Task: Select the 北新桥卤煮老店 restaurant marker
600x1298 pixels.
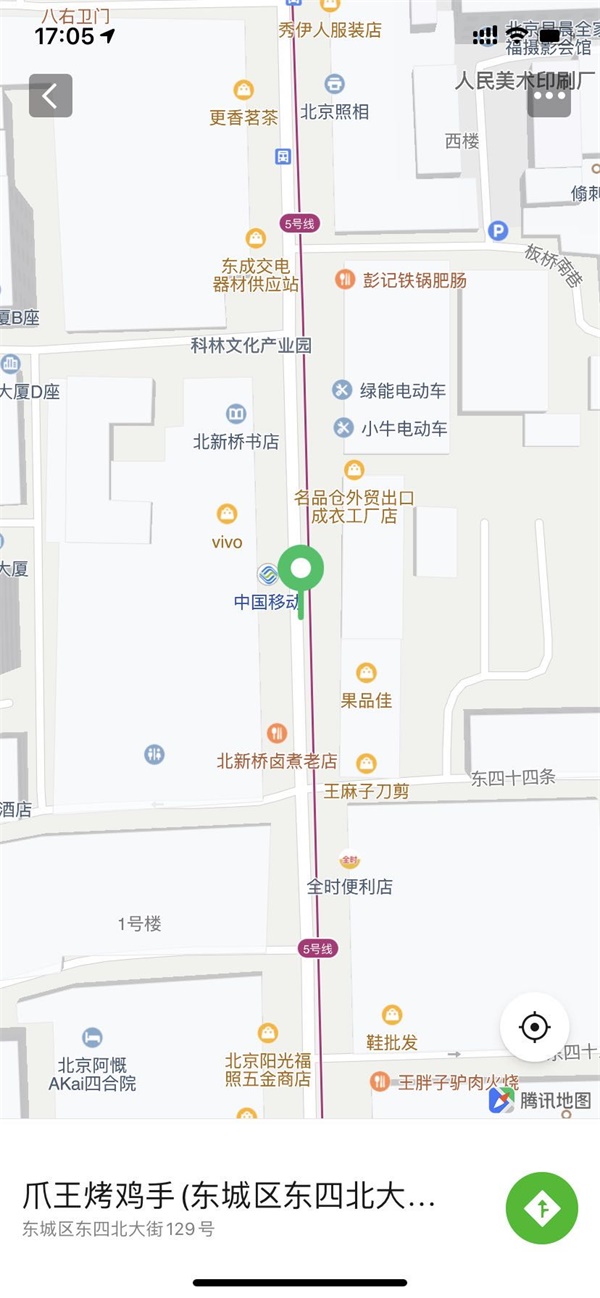Action: coord(277,734)
